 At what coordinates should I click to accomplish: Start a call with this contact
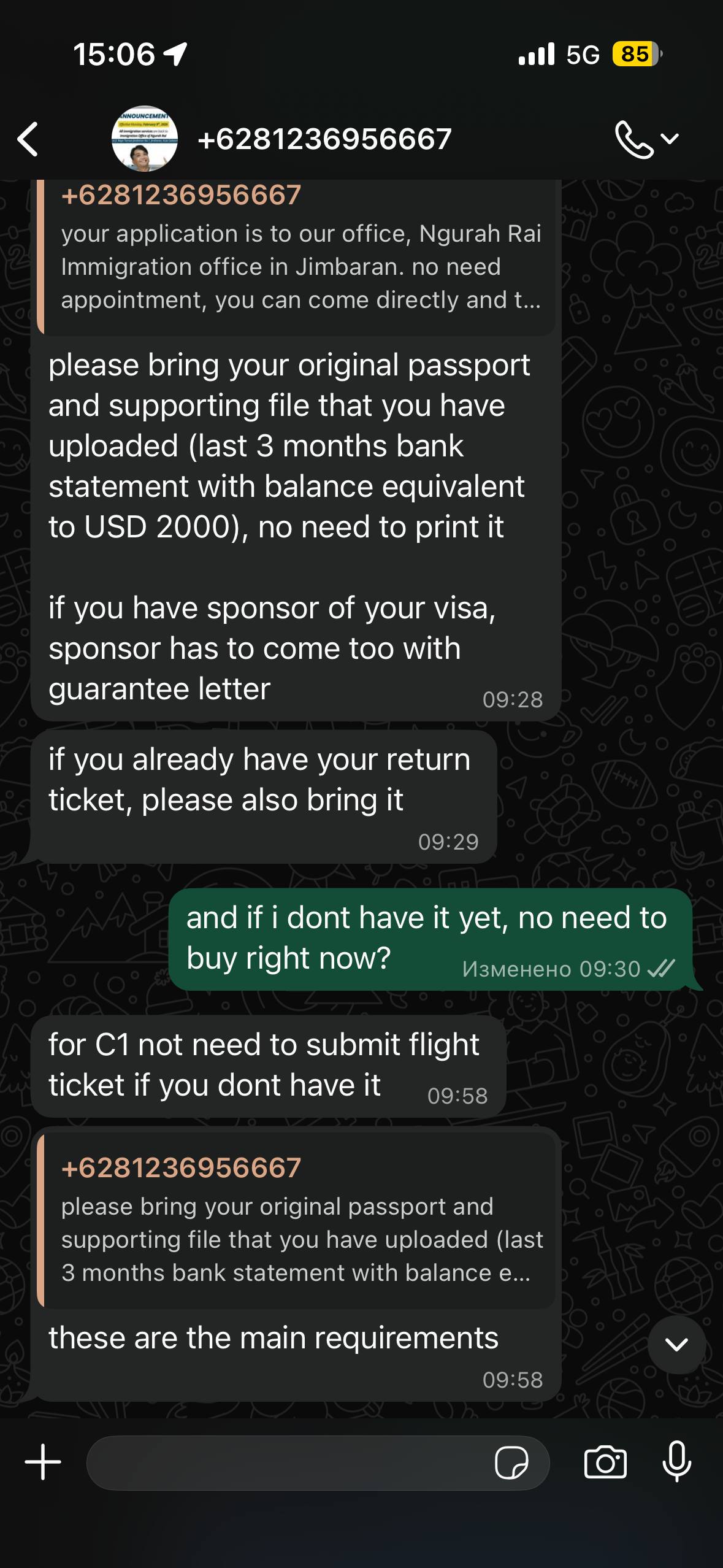633,139
